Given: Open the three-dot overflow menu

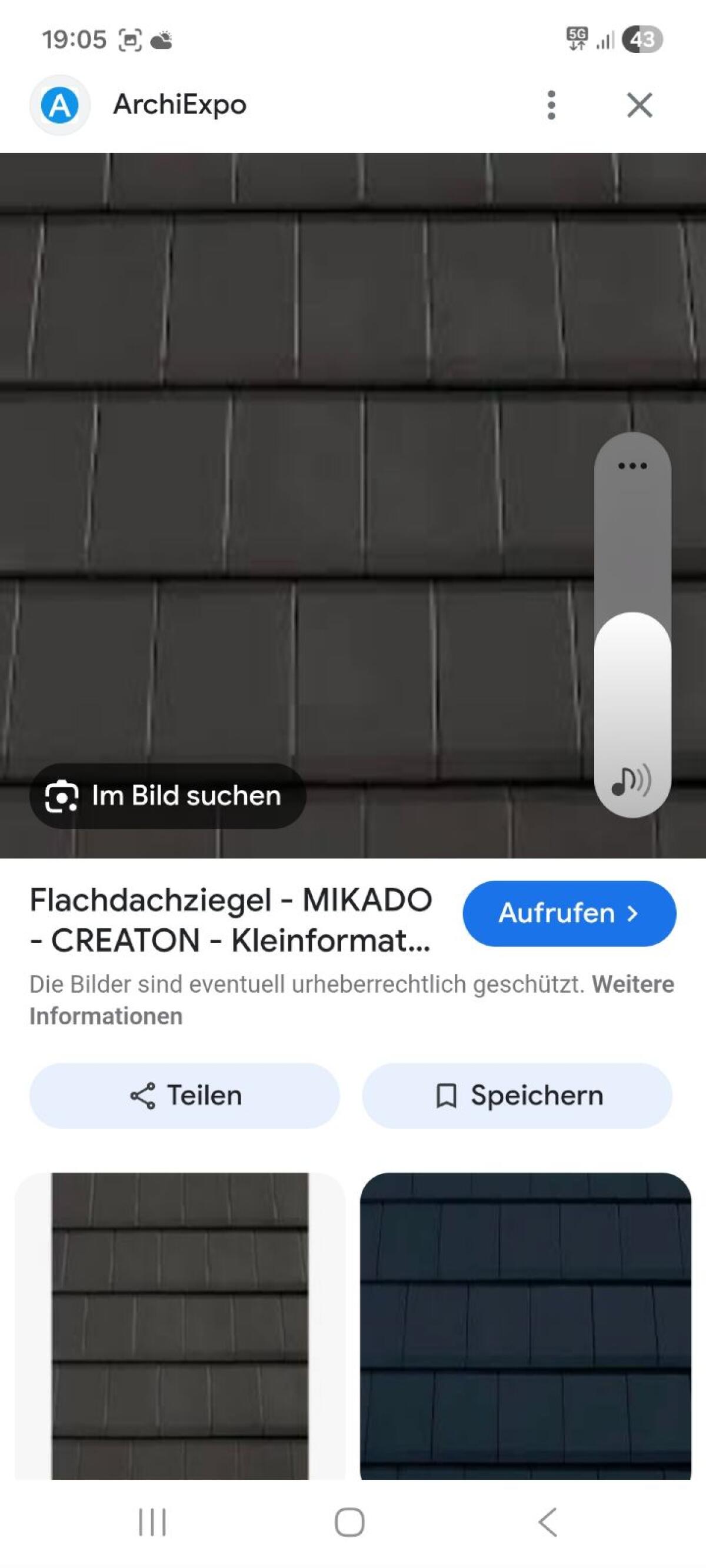Looking at the screenshot, I should [551, 105].
